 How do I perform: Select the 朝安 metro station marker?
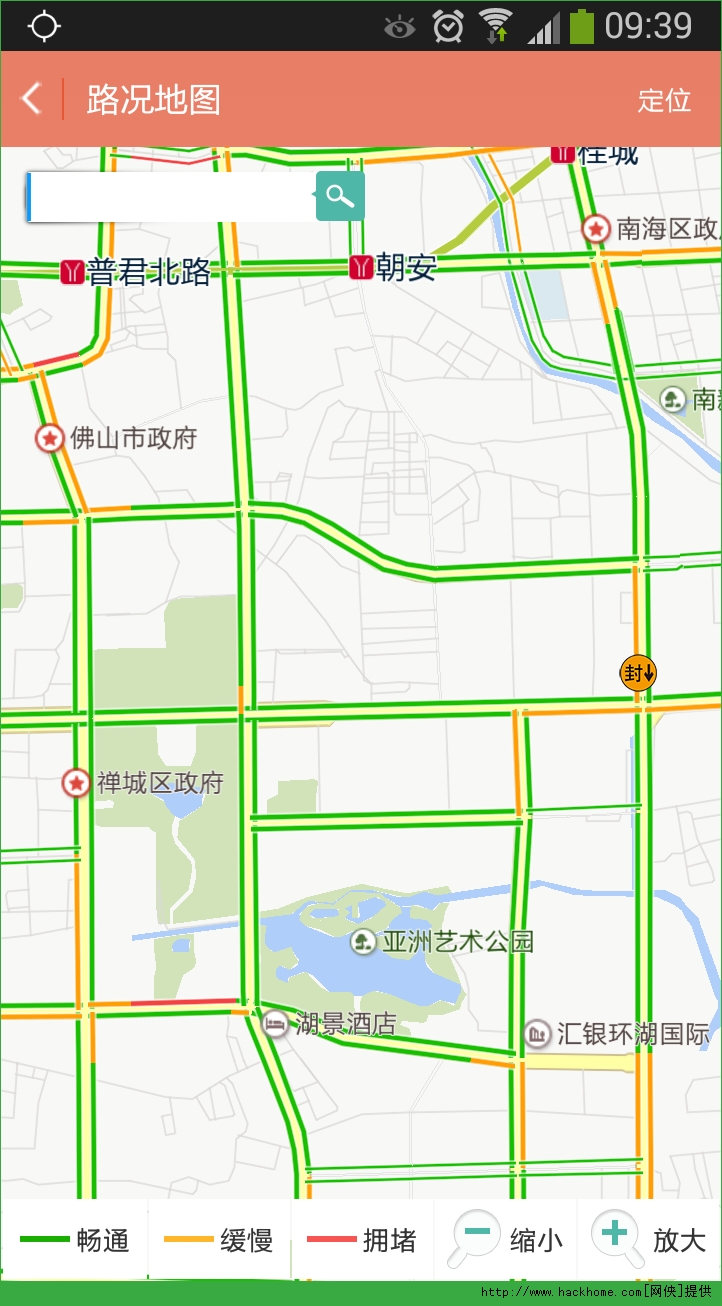click(362, 267)
